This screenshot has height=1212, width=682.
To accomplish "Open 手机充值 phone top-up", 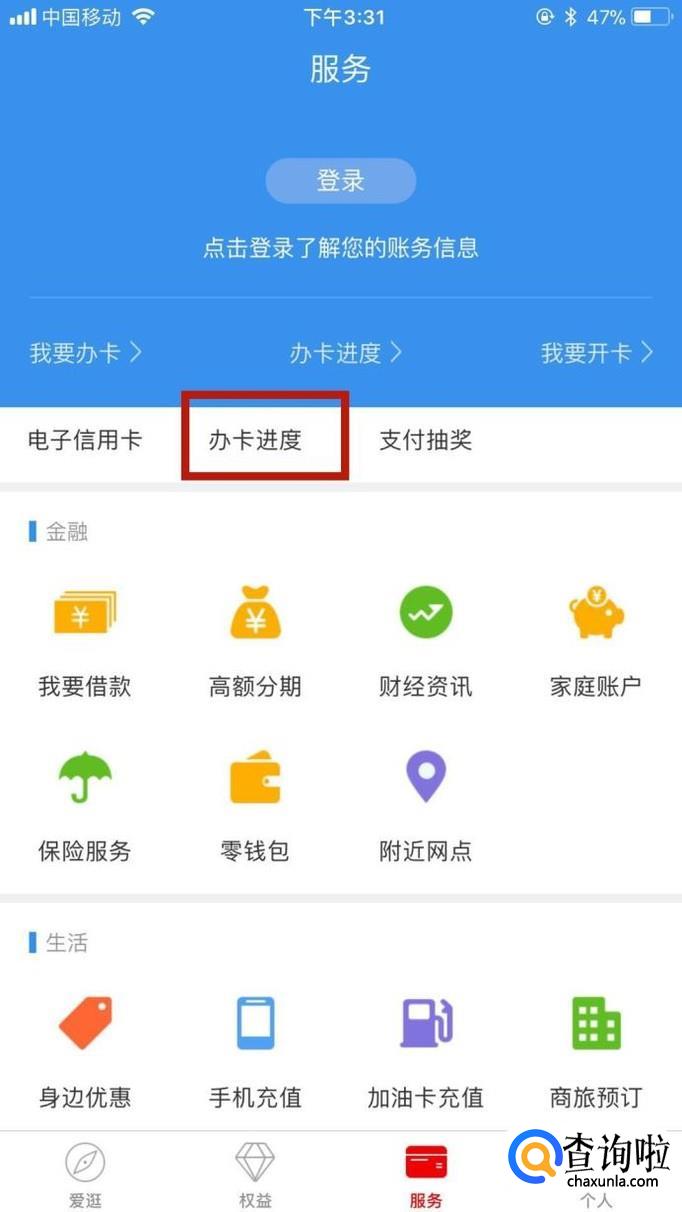I will pyautogui.click(x=255, y=1050).
